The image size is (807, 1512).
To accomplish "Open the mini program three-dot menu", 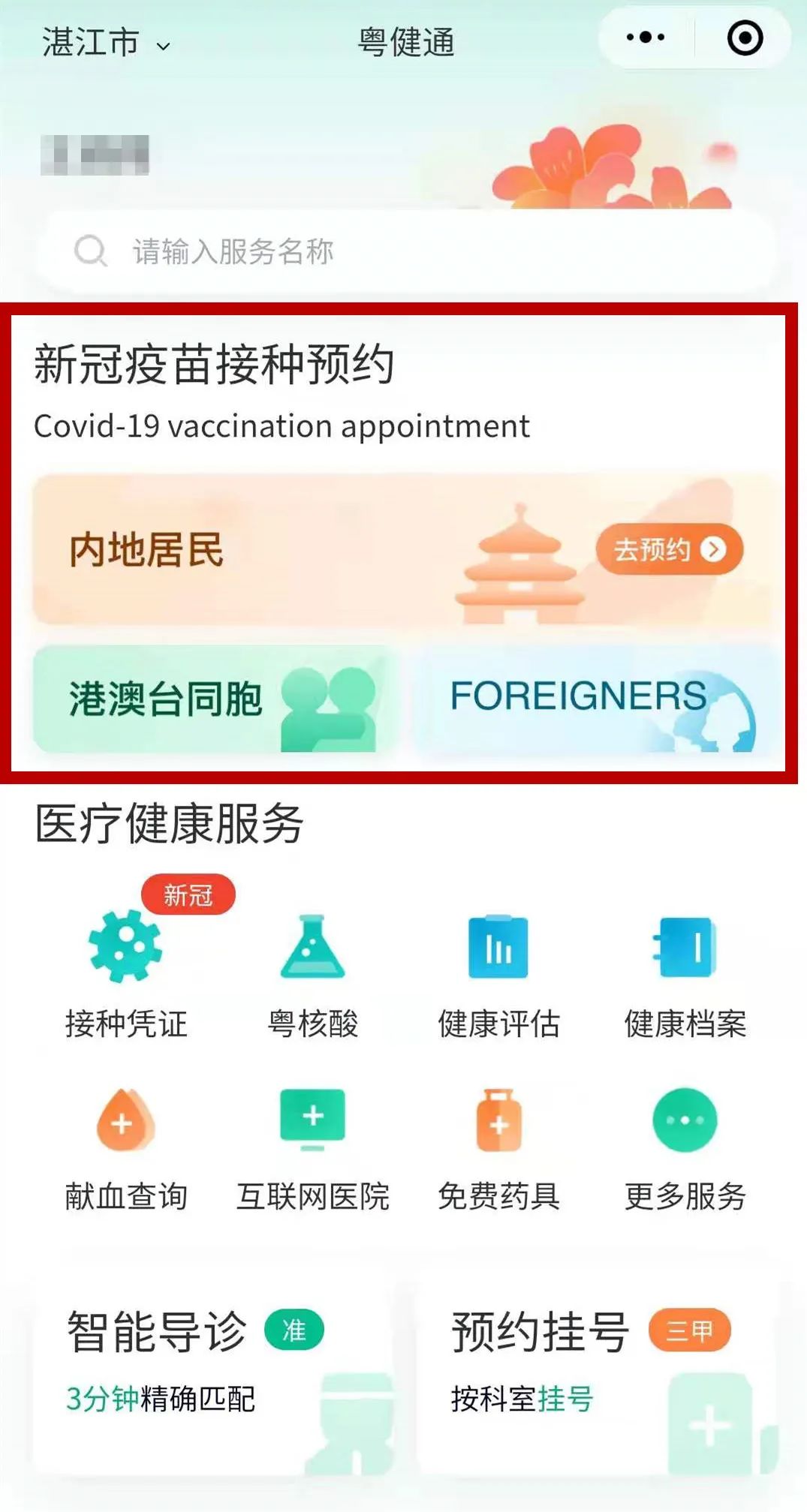I will [x=646, y=38].
